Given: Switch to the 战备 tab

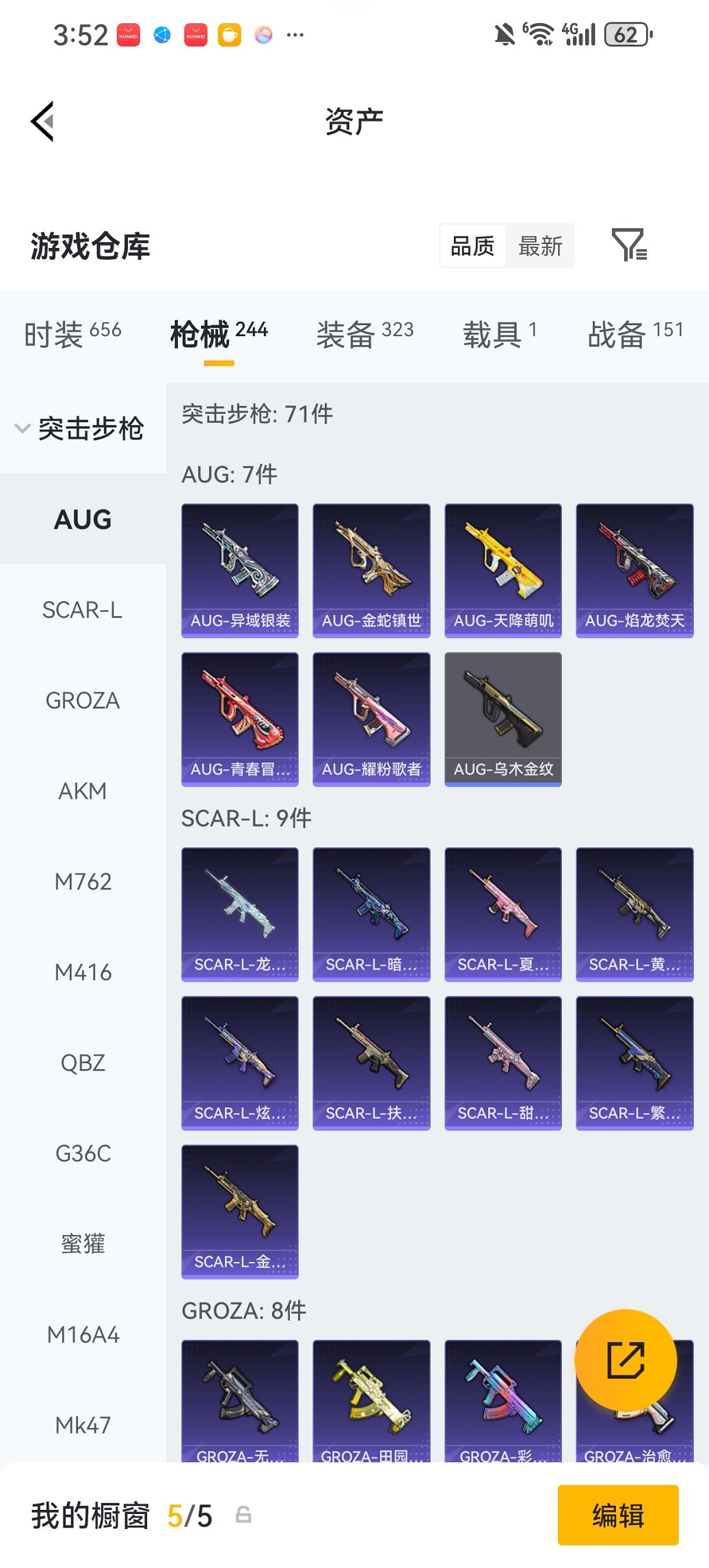Looking at the screenshot, I should [x=634, y=334].
